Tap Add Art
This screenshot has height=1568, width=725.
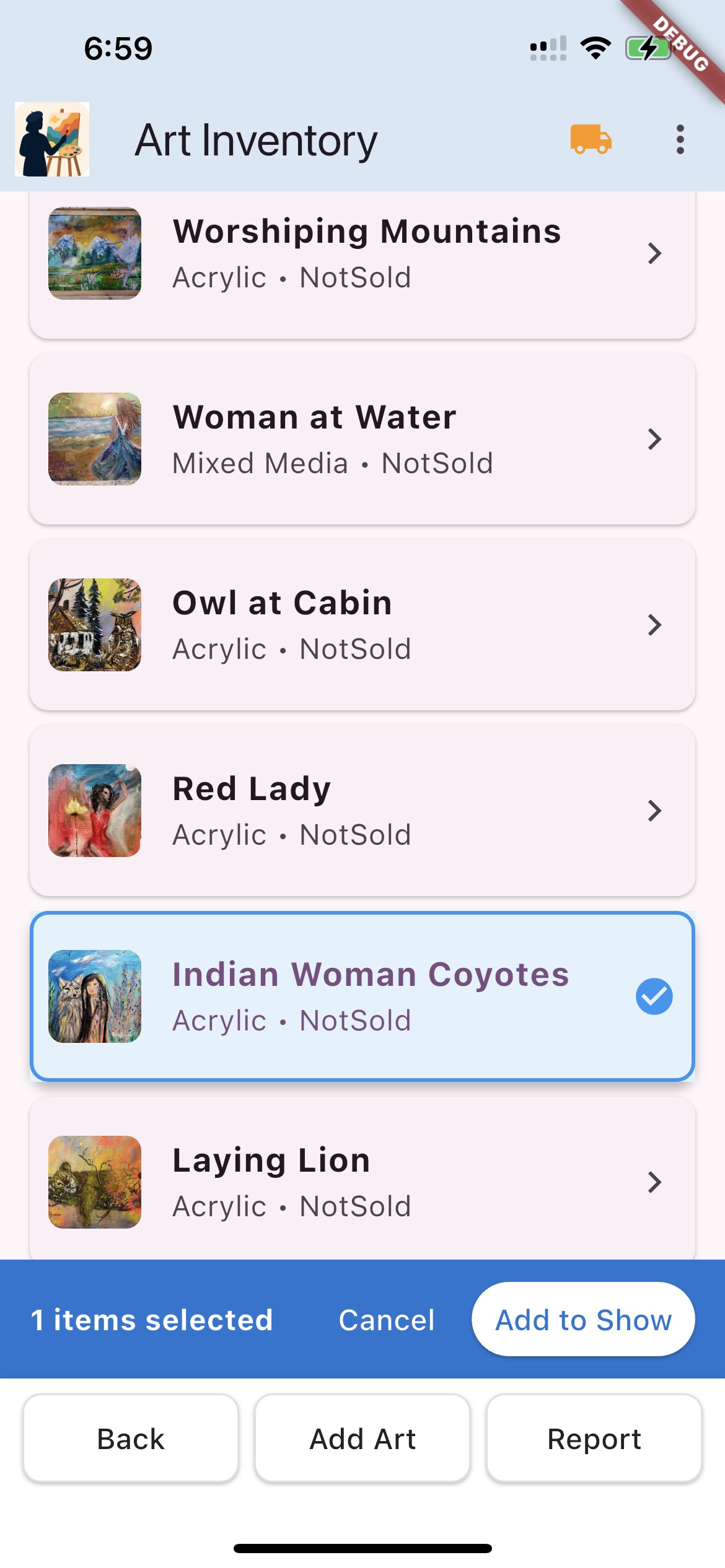pos(362,1439)
